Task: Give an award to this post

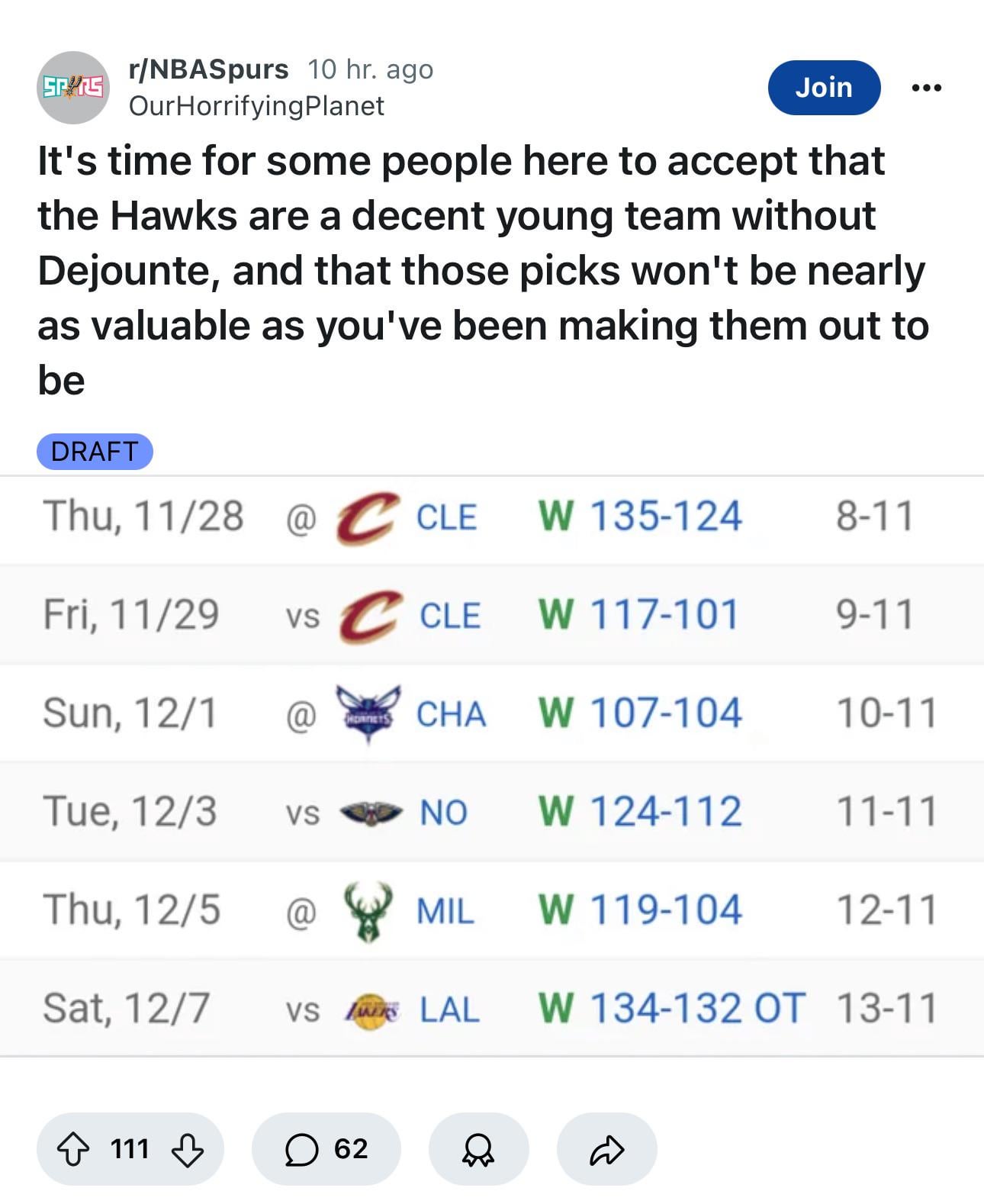Action: [478, 1149]
